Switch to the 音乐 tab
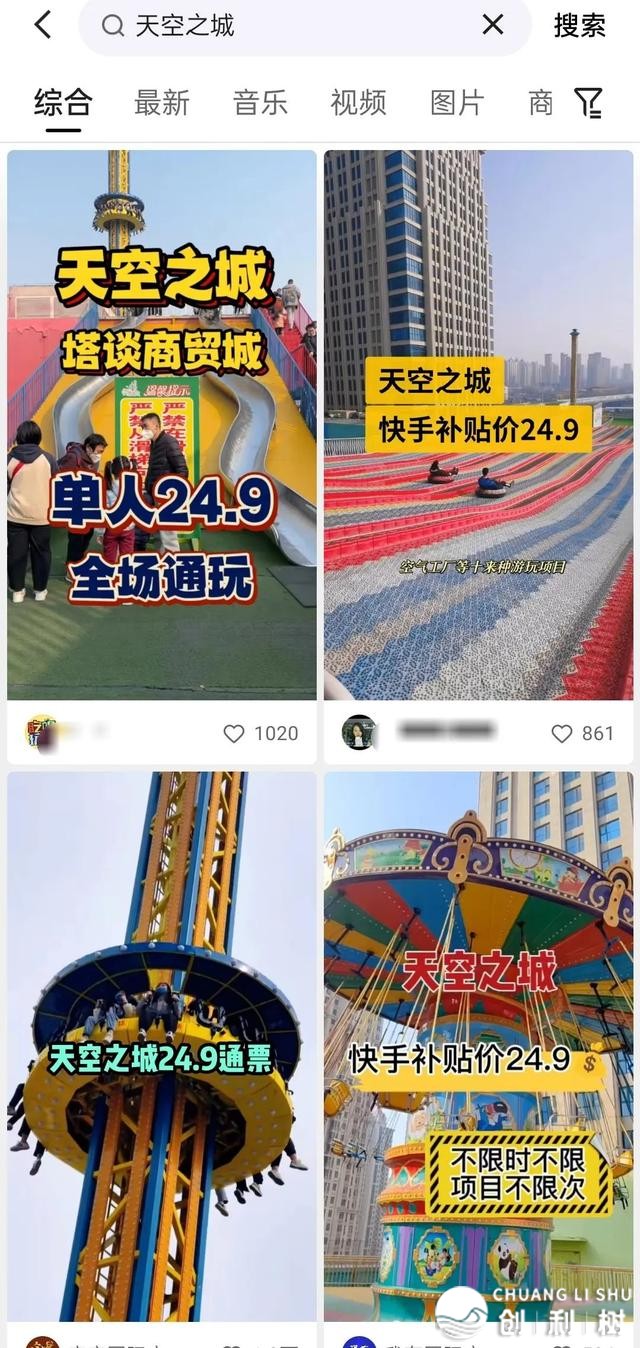 pos(260,102)
